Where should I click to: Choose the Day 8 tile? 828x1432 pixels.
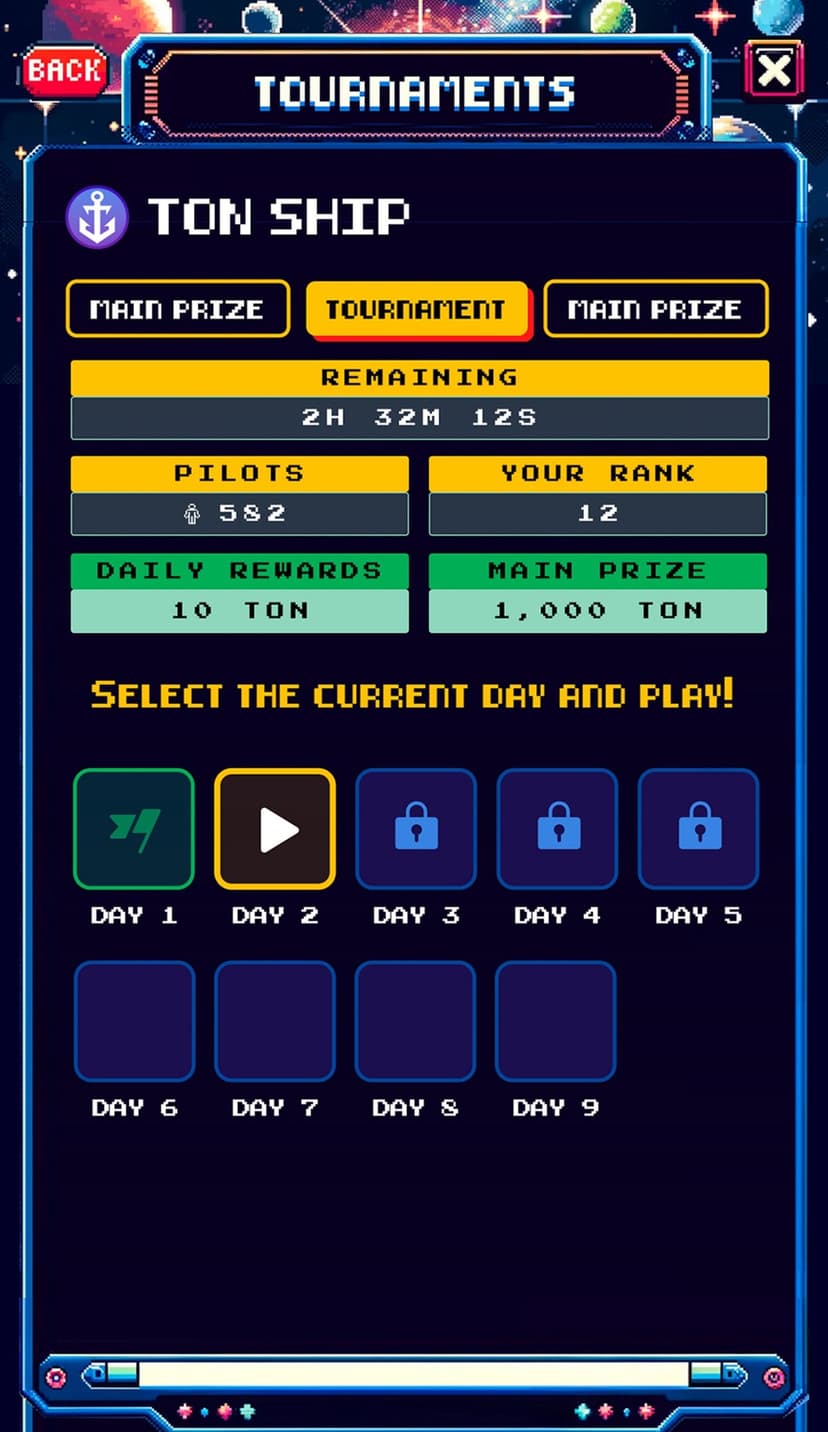point(415,1021)
